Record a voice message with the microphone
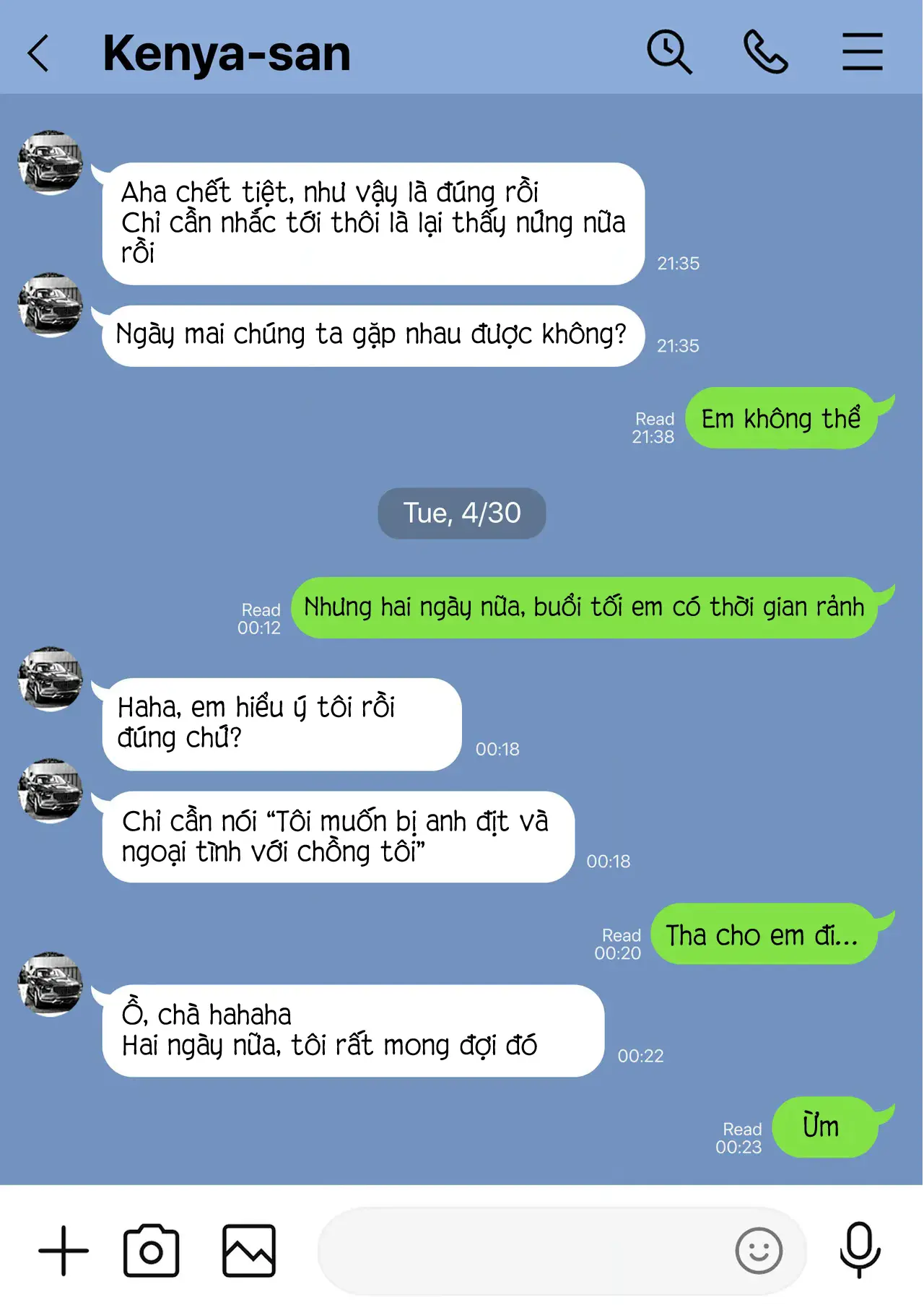The width and height of the screenshot is (924, 1305). coord(860,1250)
